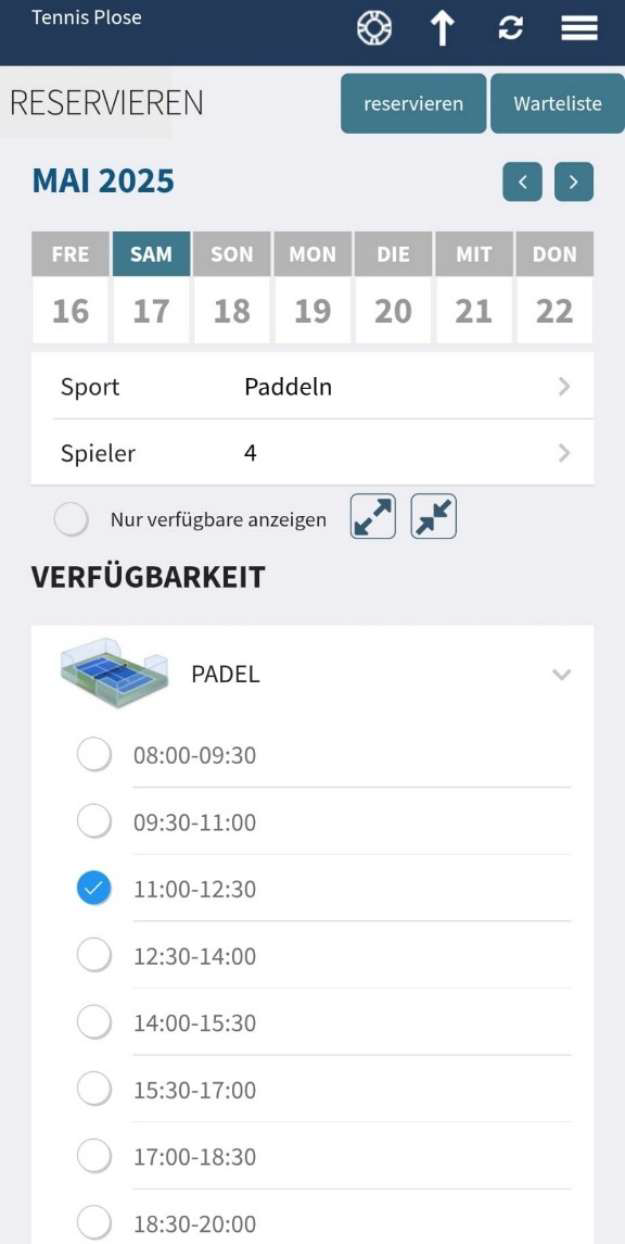Expand all availability sections

click(x=373, y=517)
